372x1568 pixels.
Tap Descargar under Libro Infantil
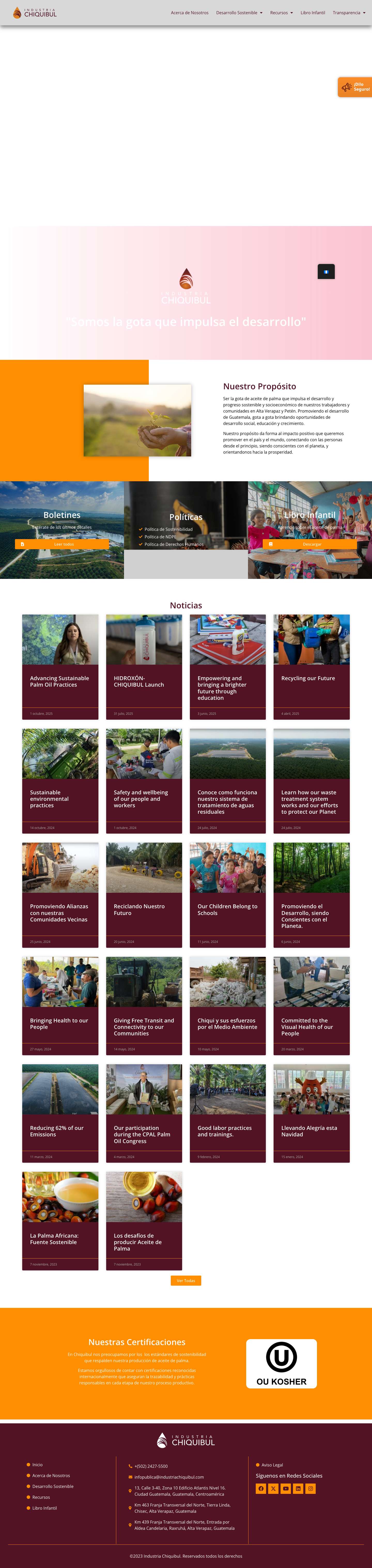pos(311,544)
